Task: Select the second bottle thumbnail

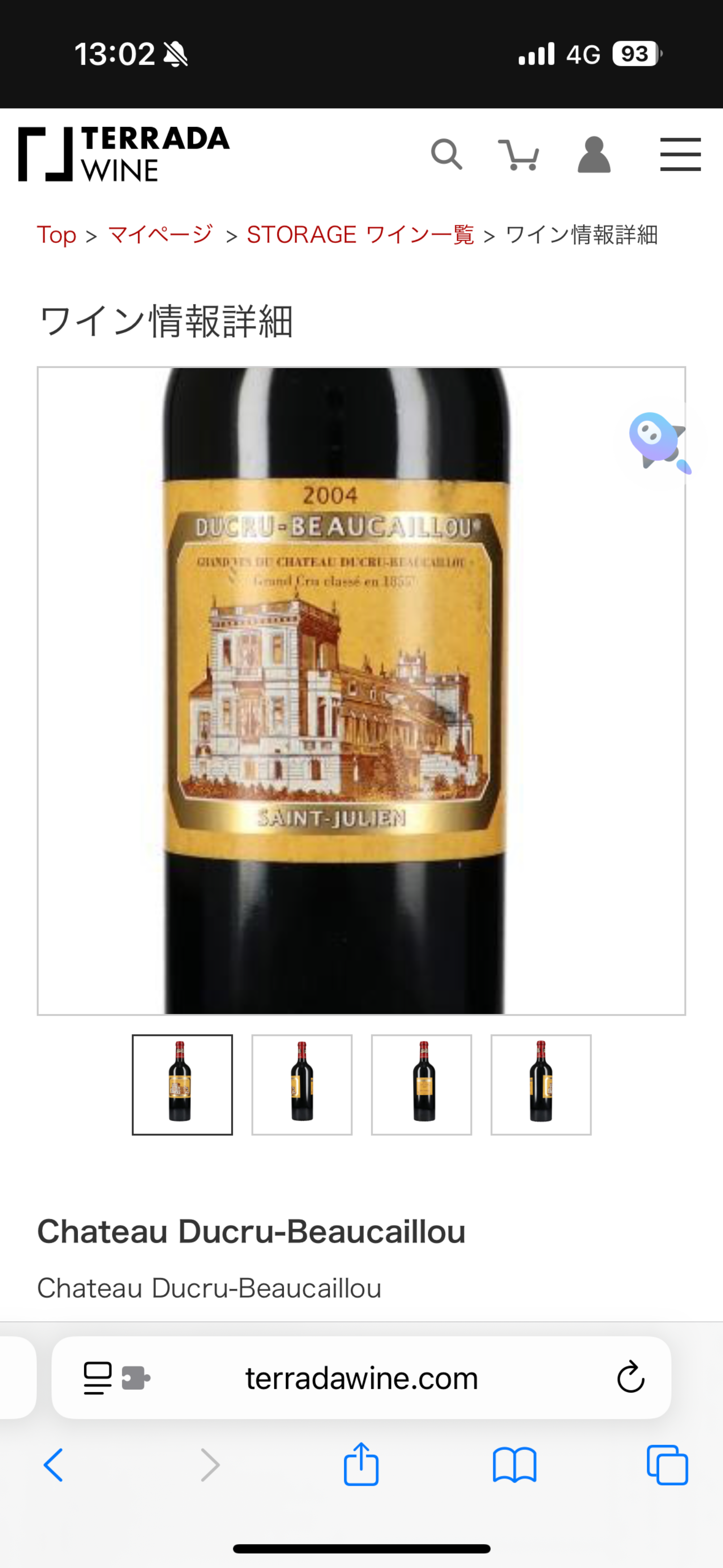Action: click(302, 1084)
